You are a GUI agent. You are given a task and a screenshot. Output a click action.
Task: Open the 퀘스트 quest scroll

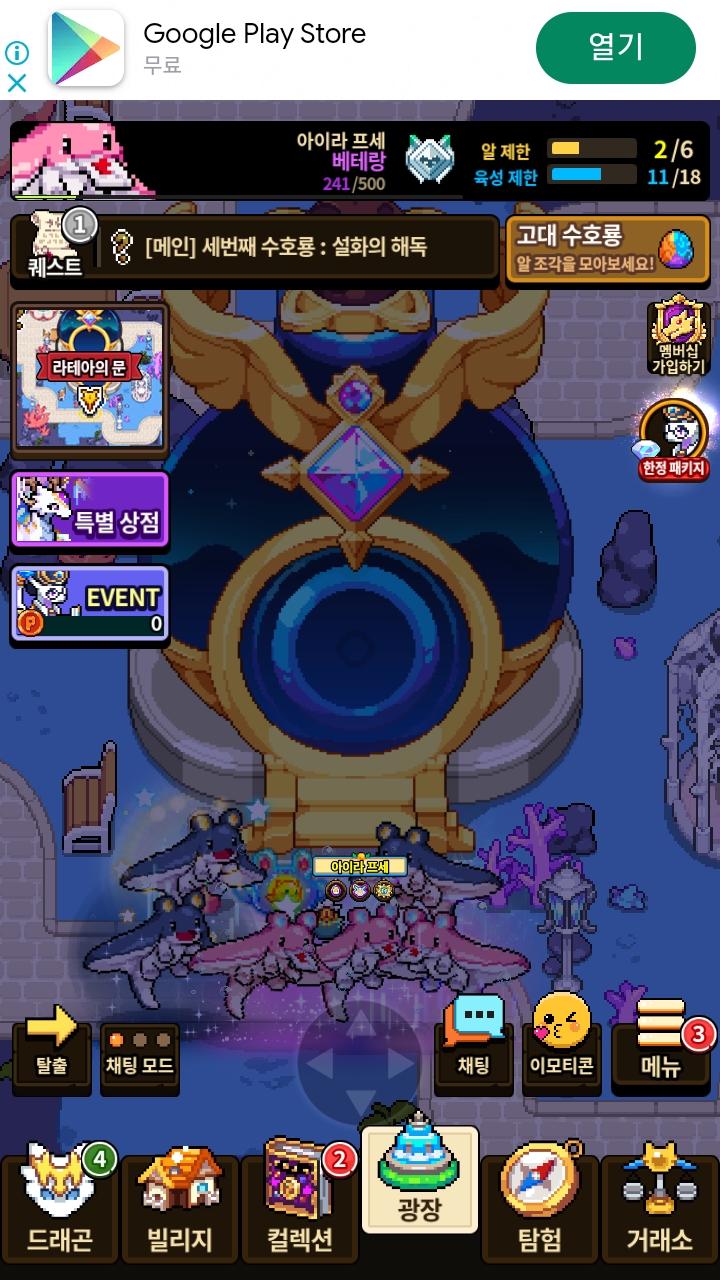(x=57, y=244)
